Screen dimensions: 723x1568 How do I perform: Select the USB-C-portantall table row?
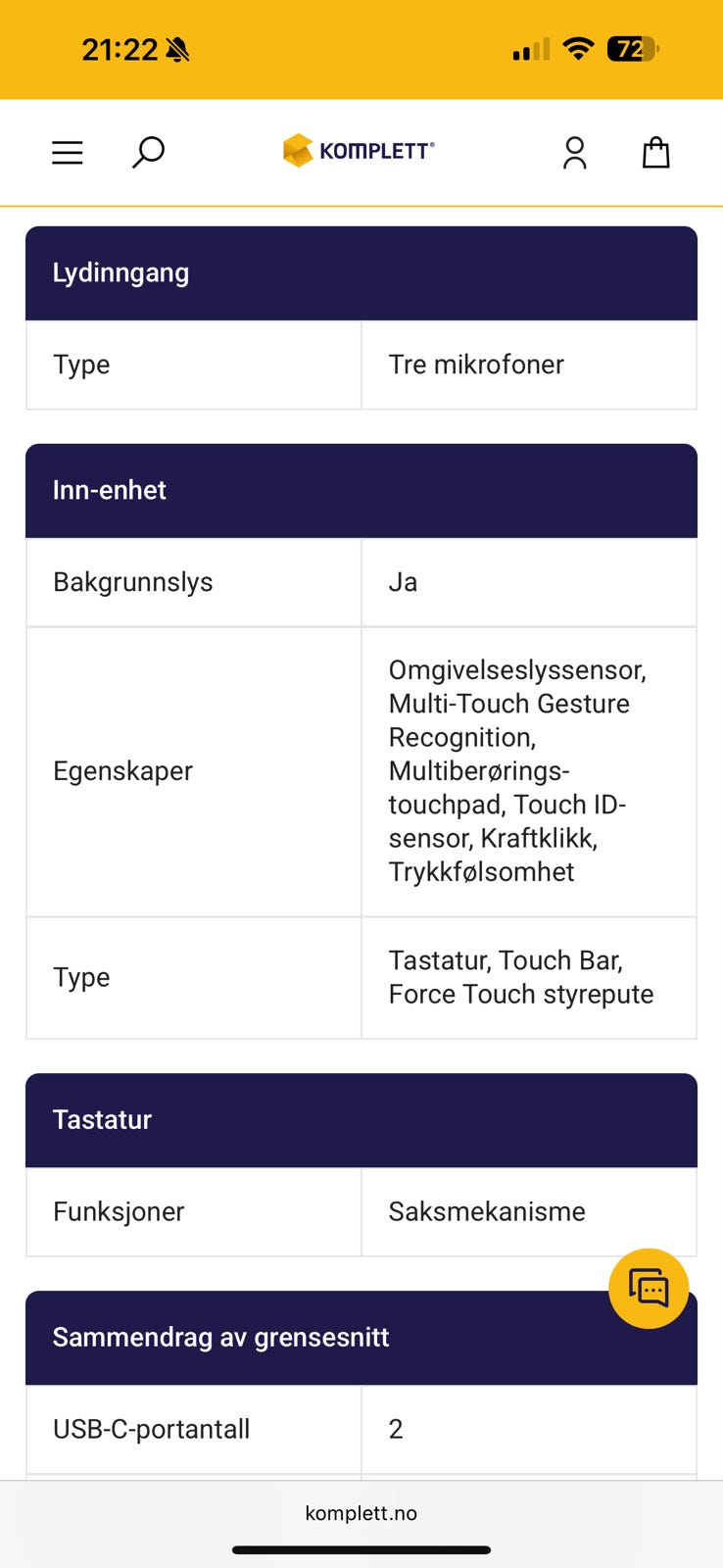(x=149, y=1429)
